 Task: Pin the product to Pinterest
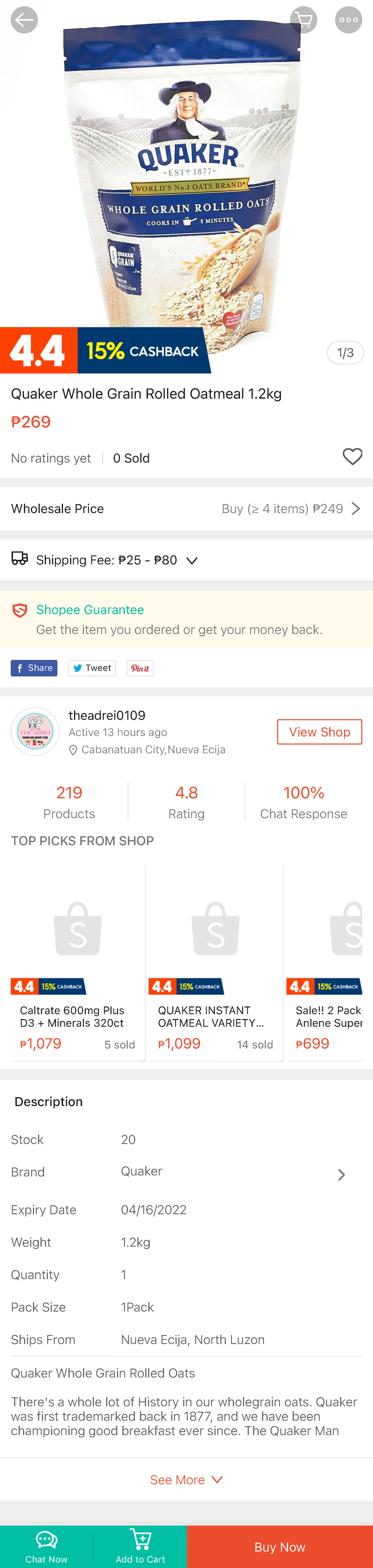coord(140,668)
